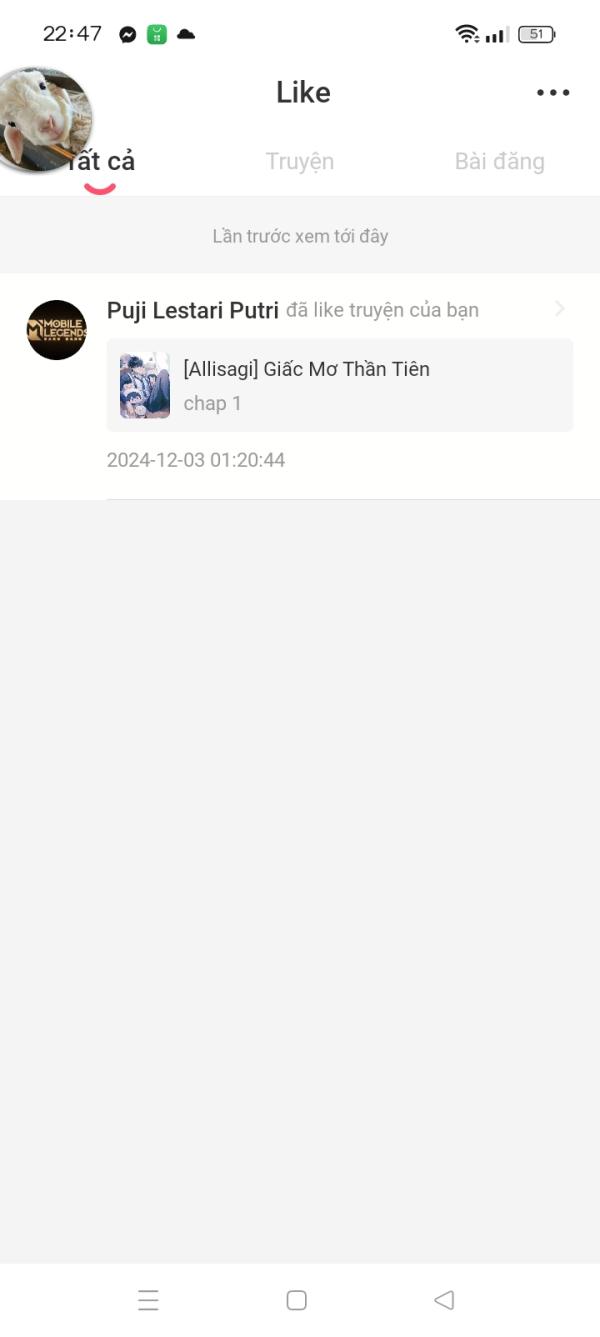Screen dimensions: 600x1337
Task: Go back with the system back button
Action: pos(444,1300)
